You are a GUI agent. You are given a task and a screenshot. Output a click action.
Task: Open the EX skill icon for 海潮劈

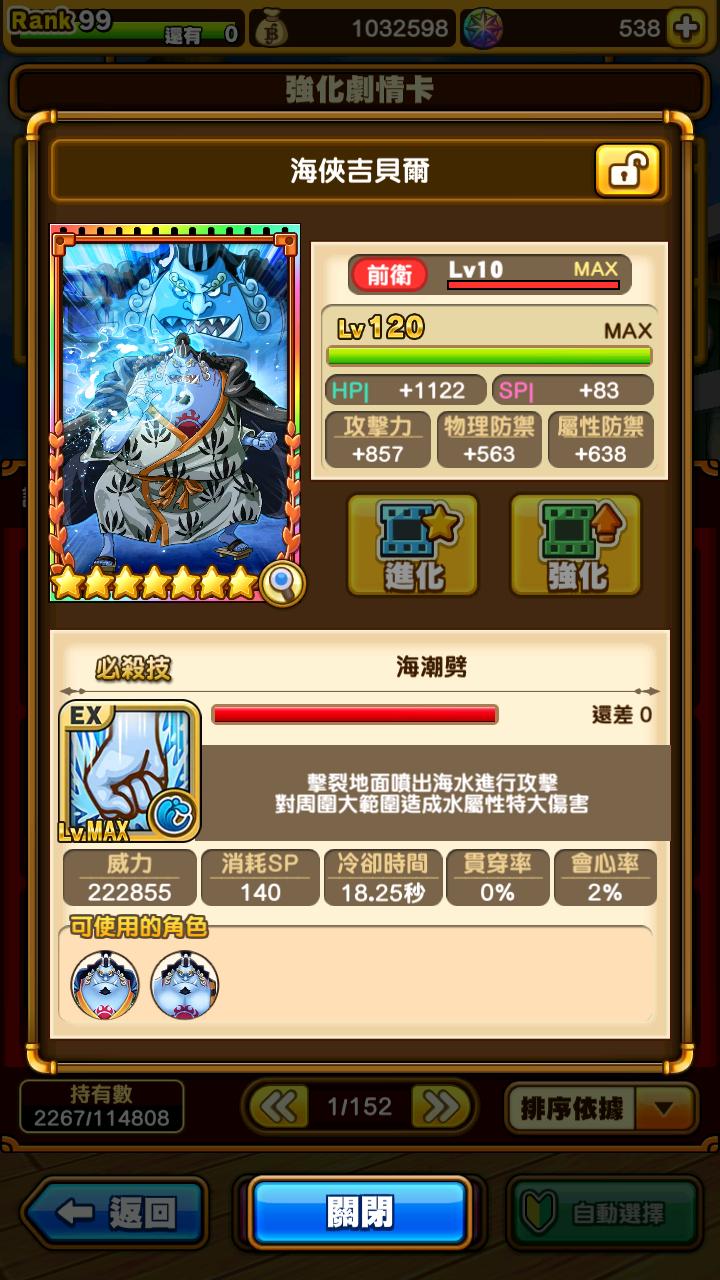click(x=130, y=771)
